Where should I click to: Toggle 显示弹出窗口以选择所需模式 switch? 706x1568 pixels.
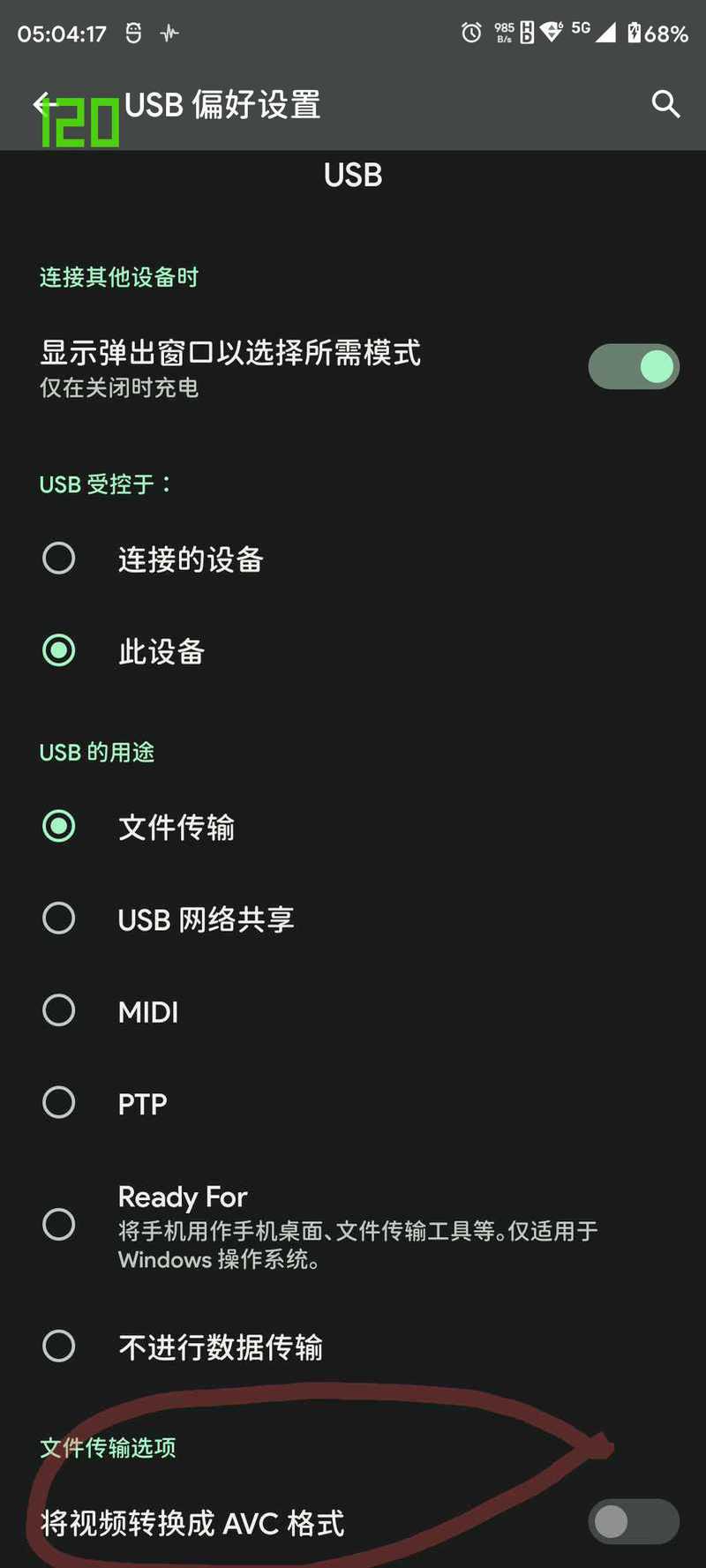pos(634,366)
